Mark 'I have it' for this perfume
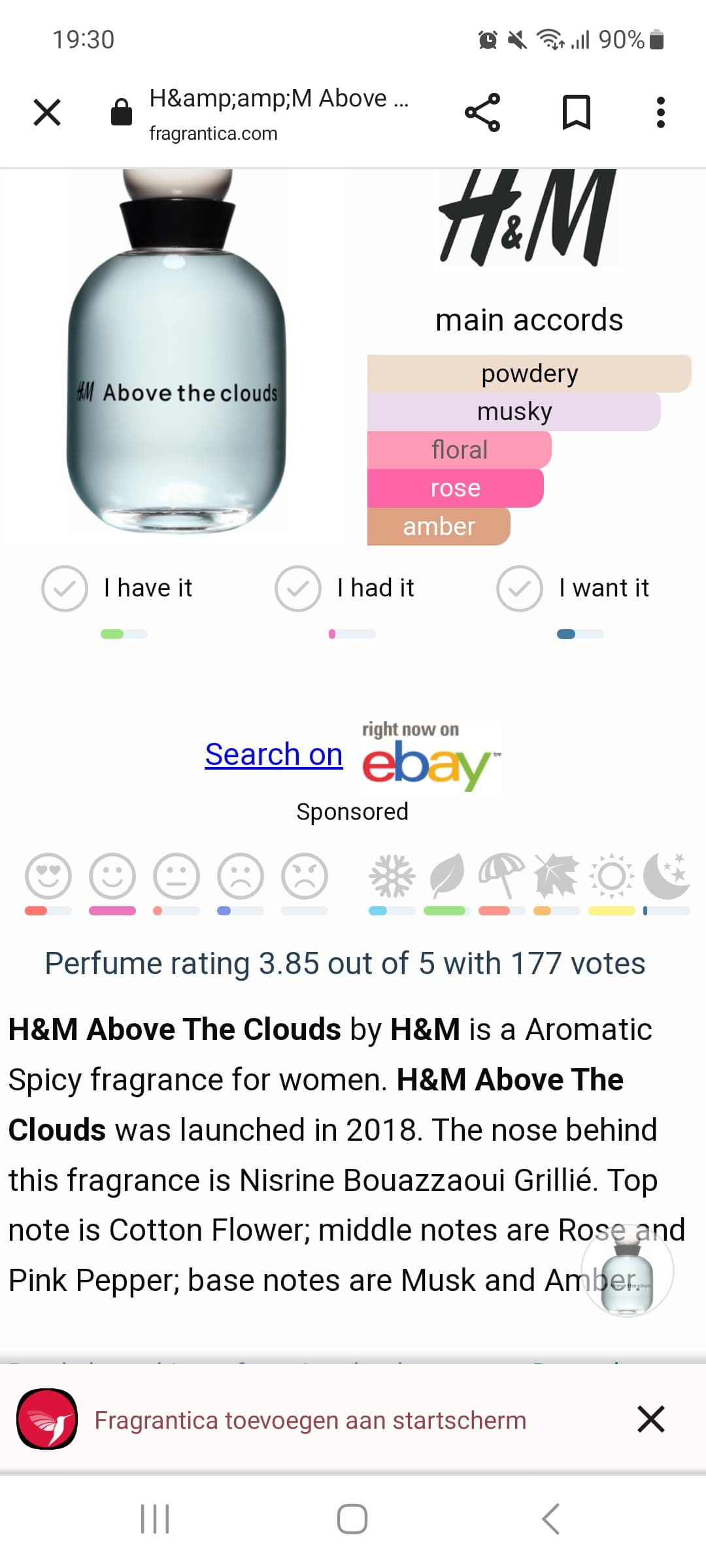This screenshot has width=706, height=1568. click(65, 588)
